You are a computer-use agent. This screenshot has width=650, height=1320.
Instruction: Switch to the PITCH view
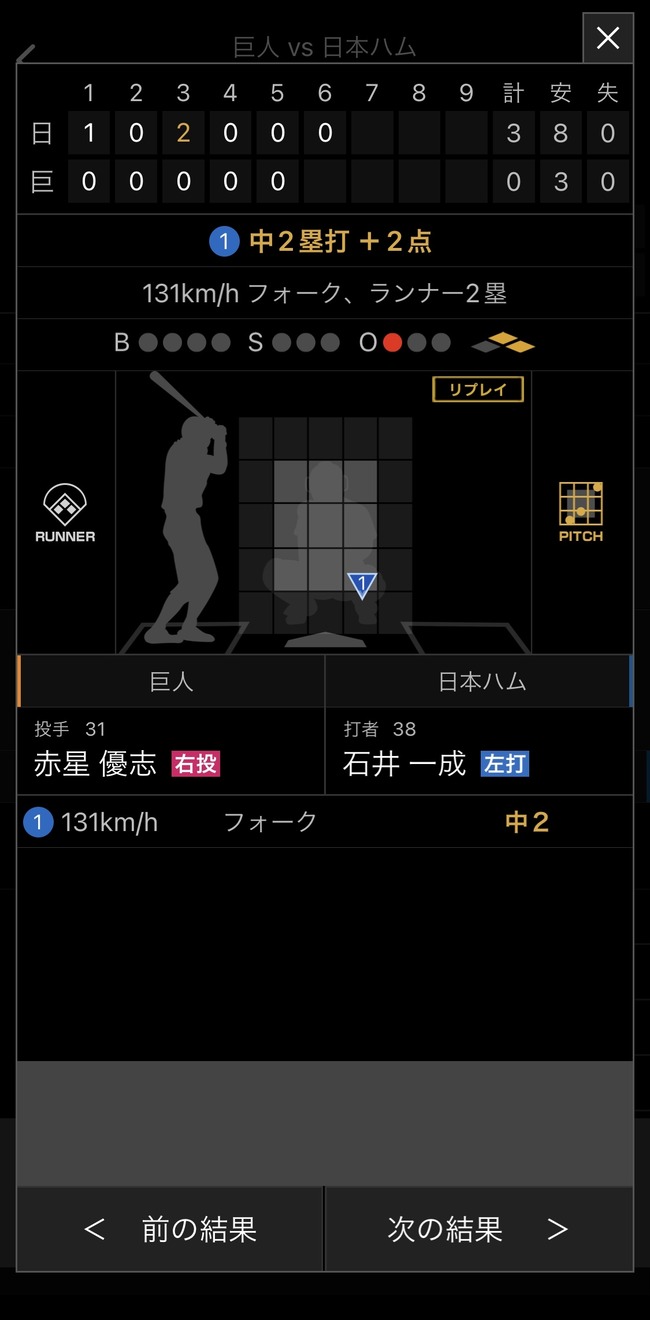coord(580,512)
